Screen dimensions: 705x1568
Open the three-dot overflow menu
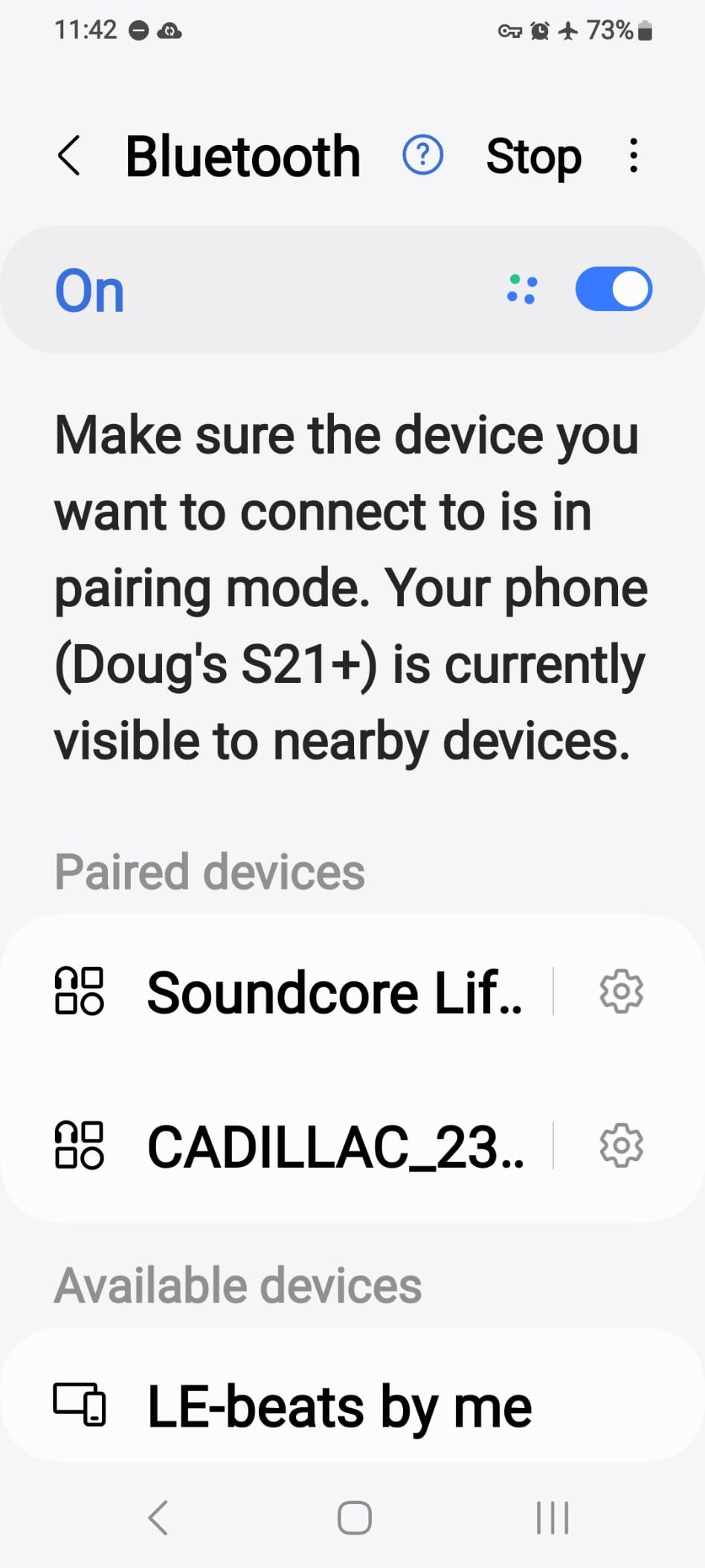(x=632, y=155)
